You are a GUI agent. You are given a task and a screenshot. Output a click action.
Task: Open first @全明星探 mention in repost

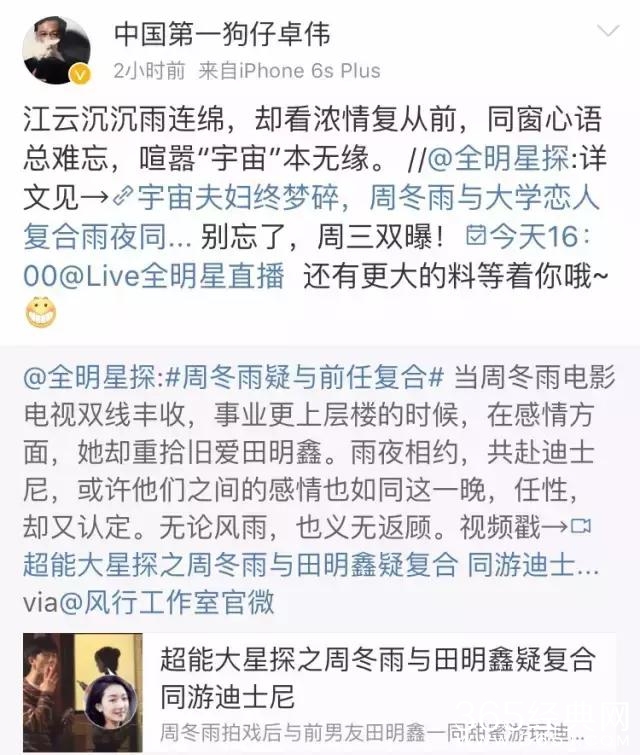[x=498, y=158]
